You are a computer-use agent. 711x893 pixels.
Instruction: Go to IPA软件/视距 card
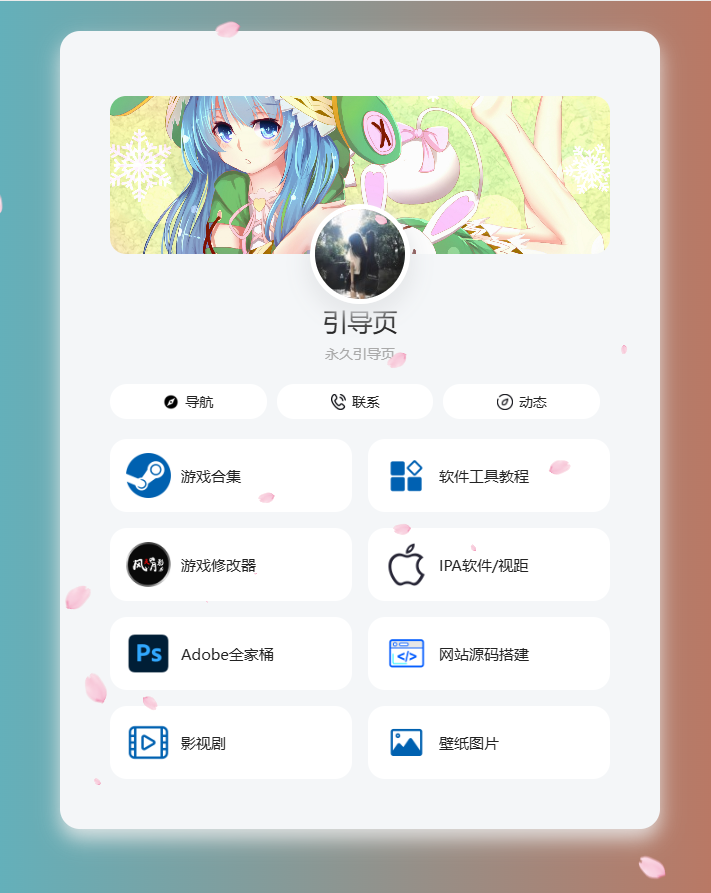(x=488, y=565)
